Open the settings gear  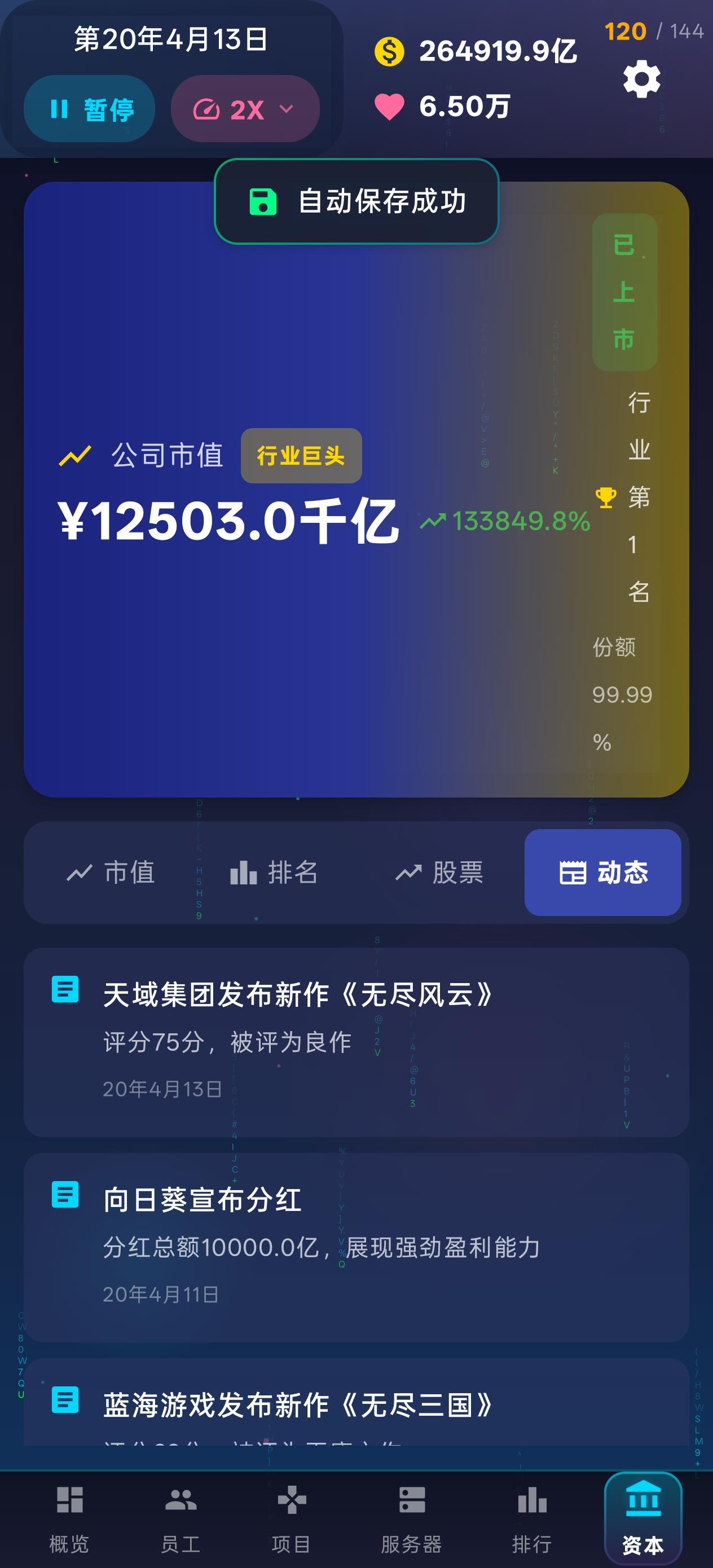pyautogui.click(x=642, y=79)
